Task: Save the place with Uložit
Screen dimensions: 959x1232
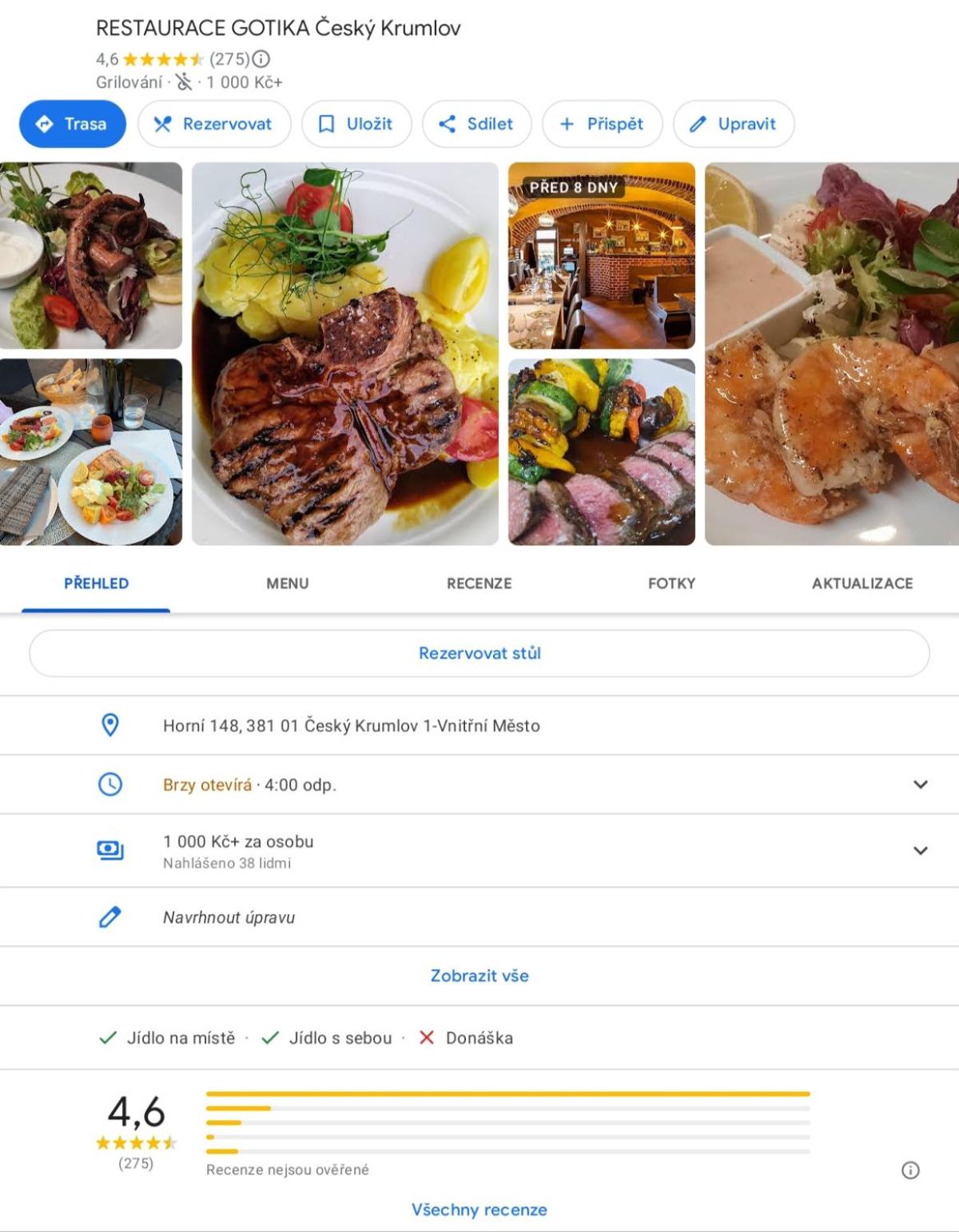Action: (356, 124)
